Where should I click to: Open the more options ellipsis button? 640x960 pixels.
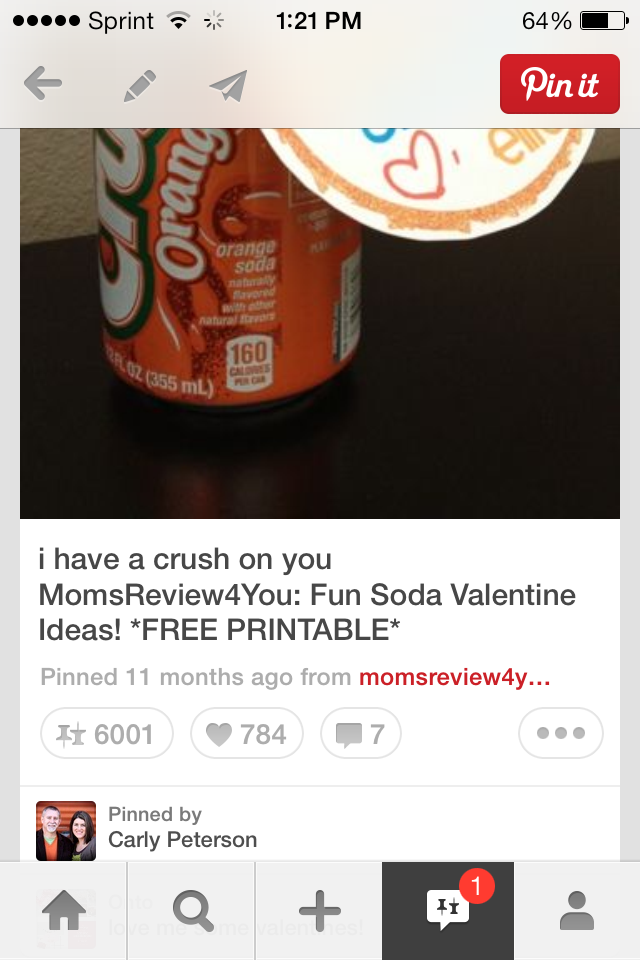(560, 733)
